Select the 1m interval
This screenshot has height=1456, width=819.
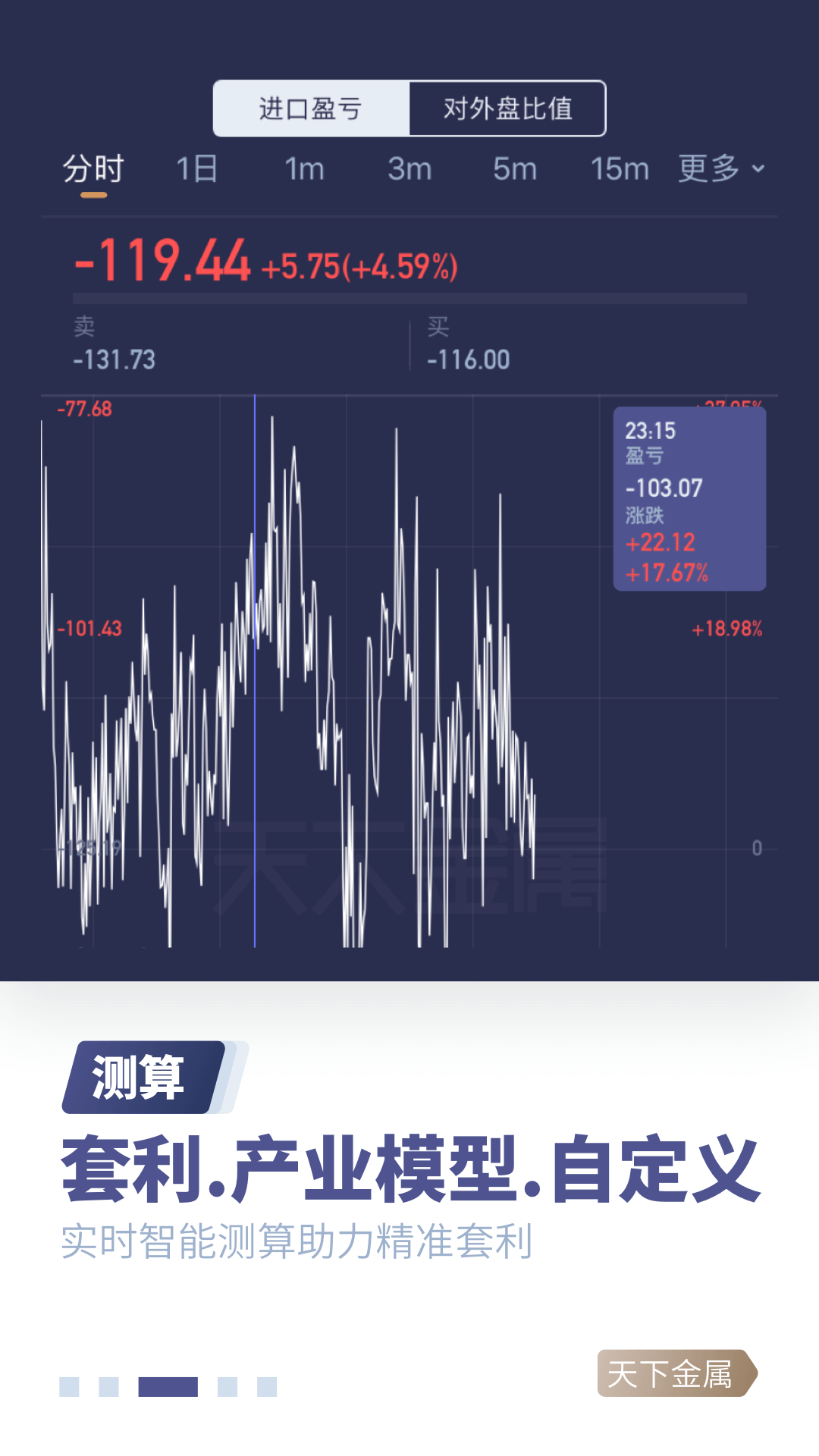pyautogui.click(x=303, y=169)
